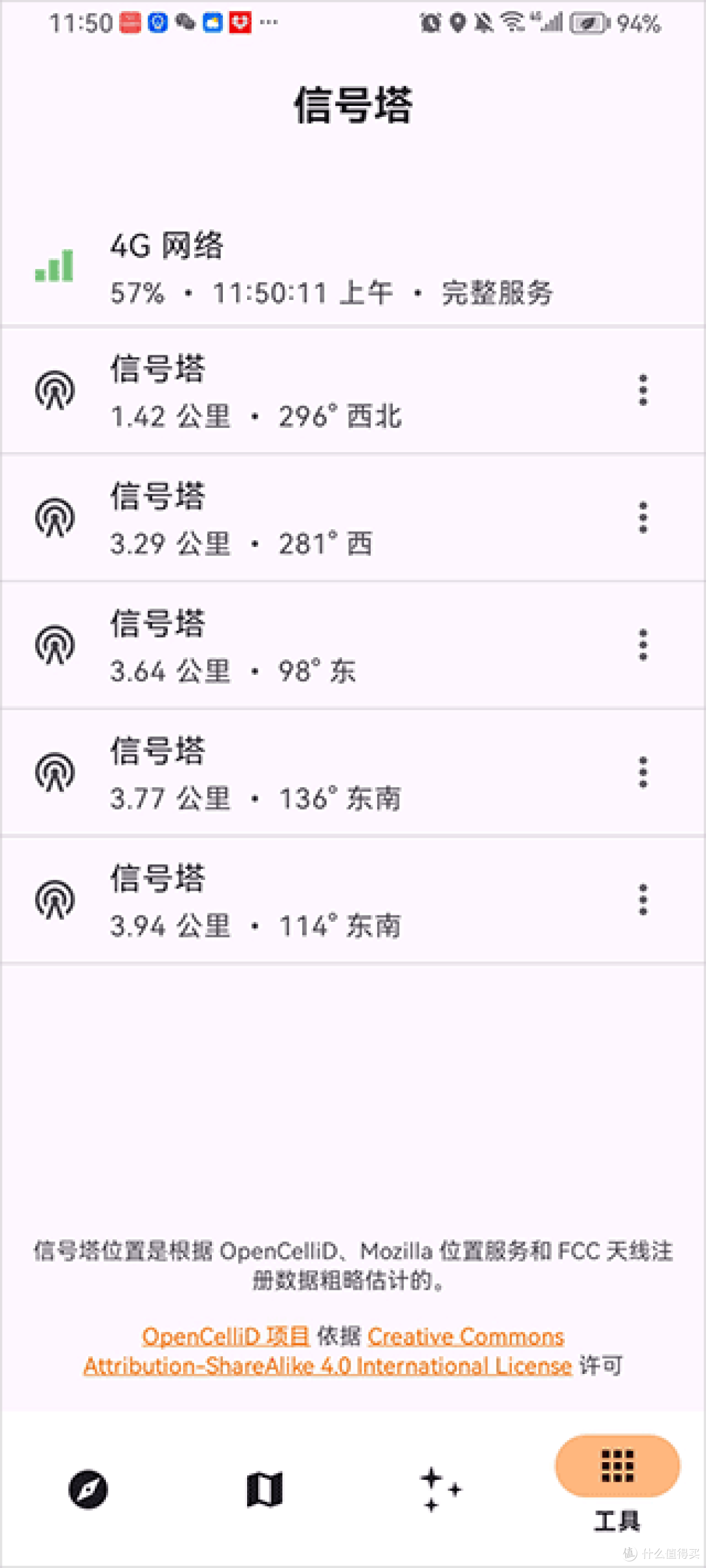
Task: Open overflow menu for the 3.64 公里 tower
Action: pos(643,645)
